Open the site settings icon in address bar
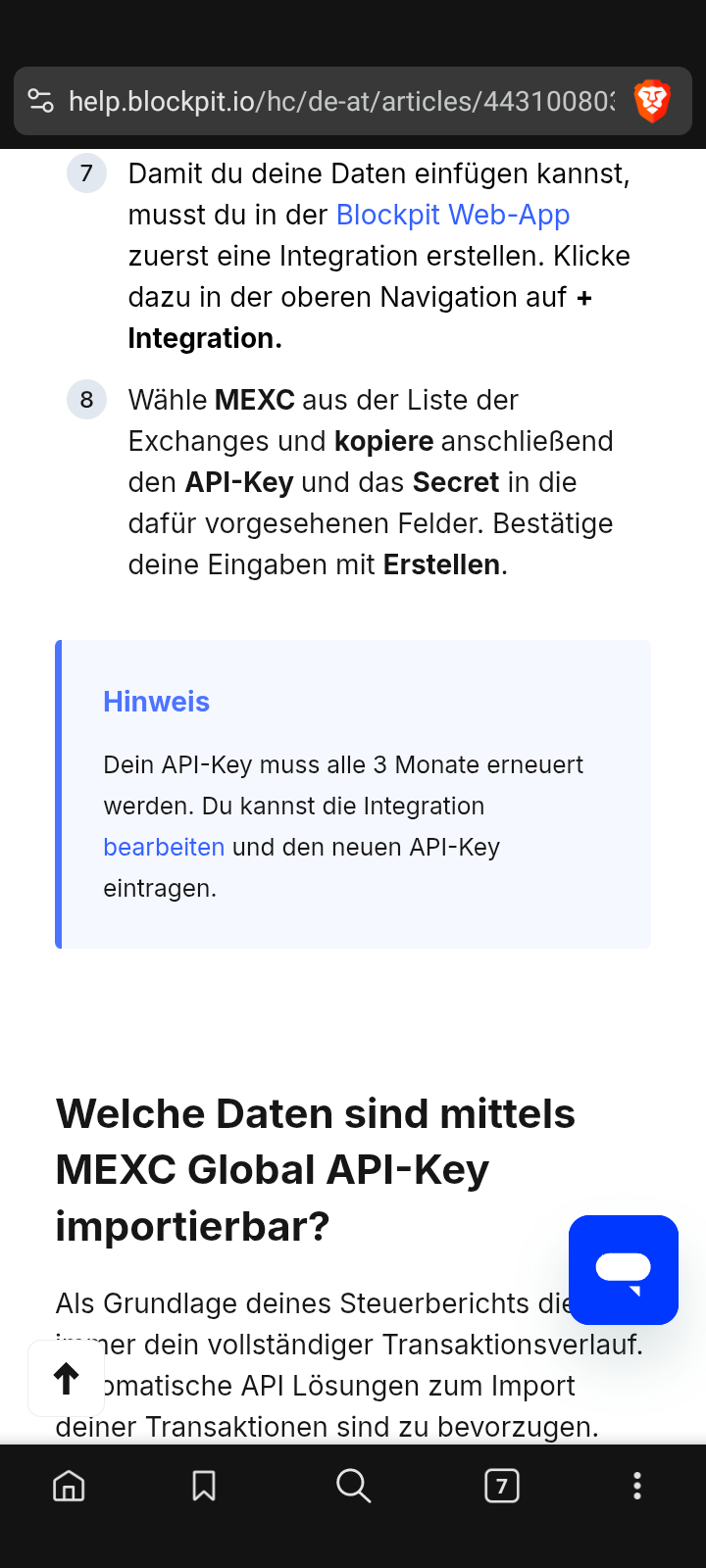 41,101
